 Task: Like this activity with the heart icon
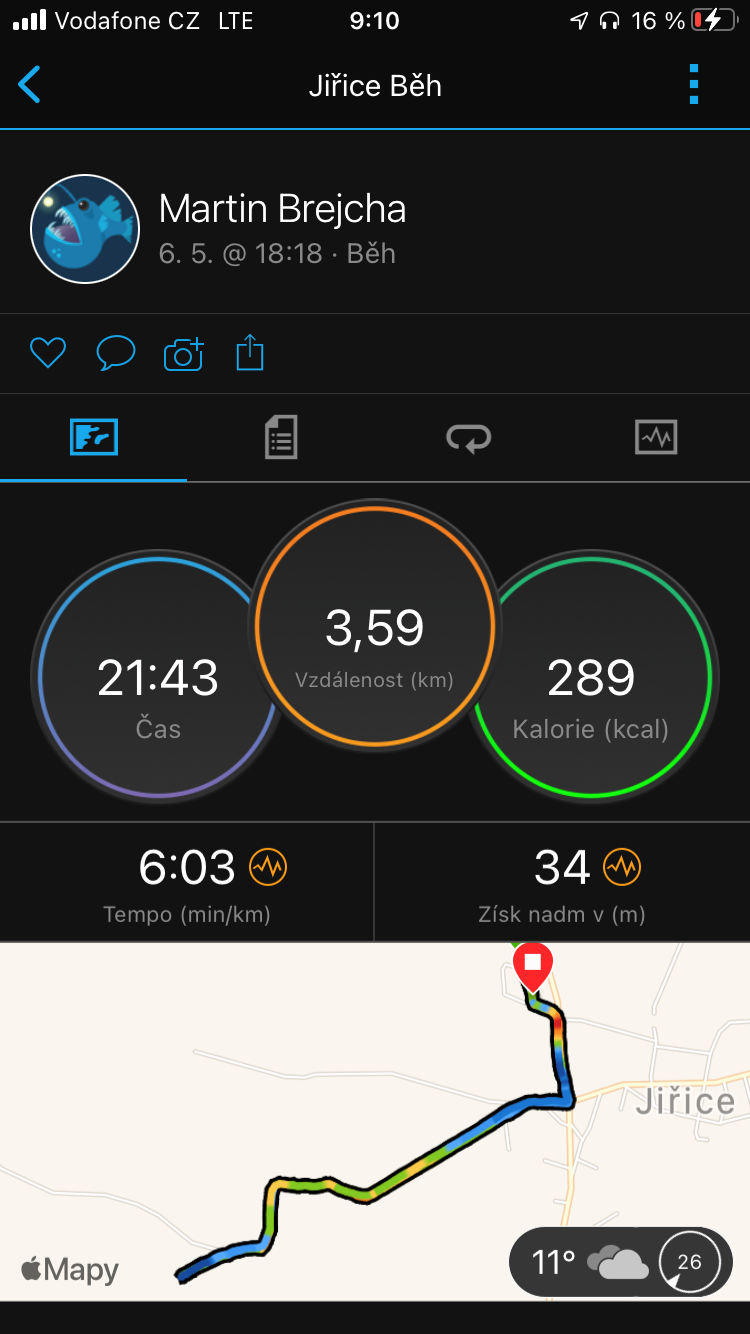pos(47,353)
